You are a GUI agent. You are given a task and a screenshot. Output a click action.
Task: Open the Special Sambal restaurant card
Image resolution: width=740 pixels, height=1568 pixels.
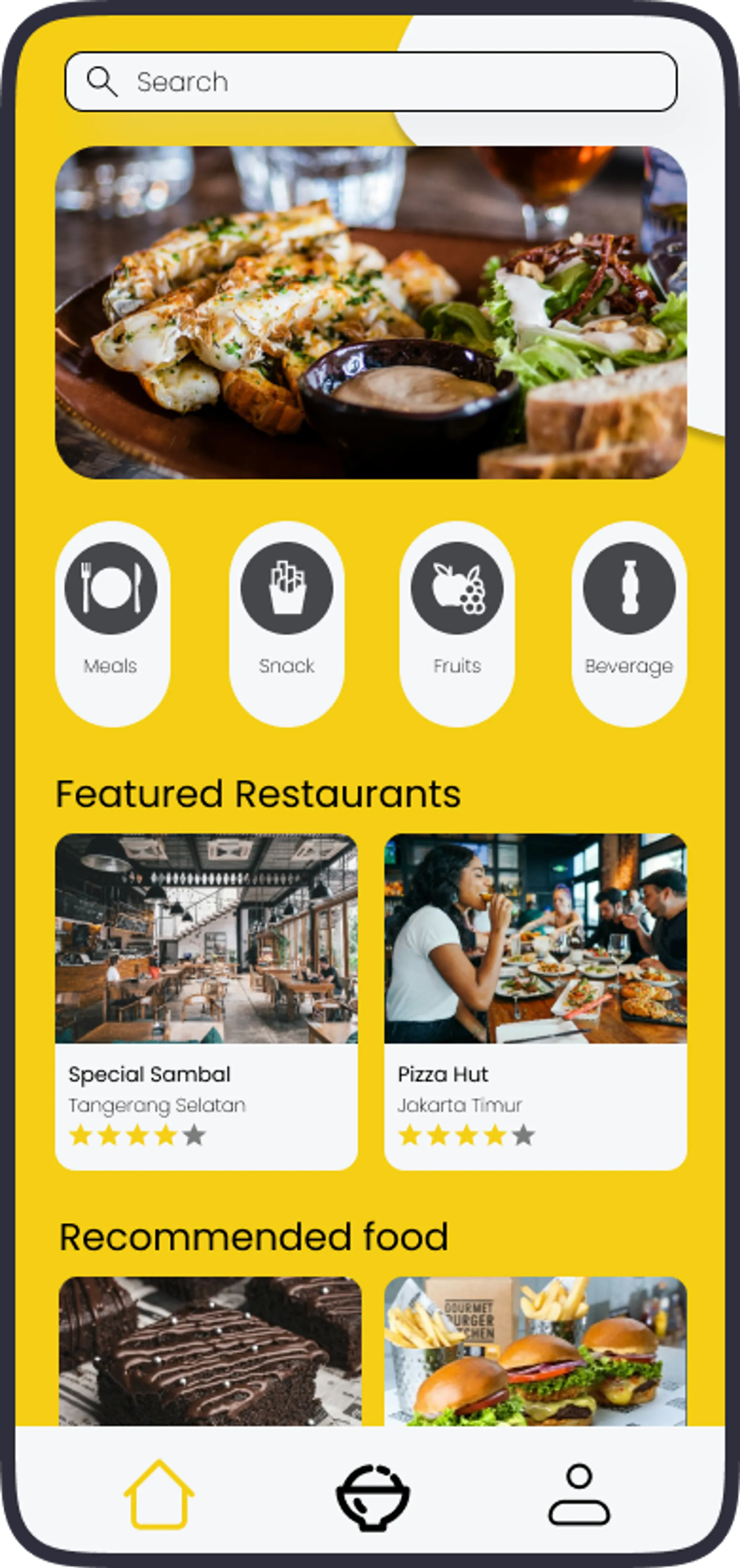pyautogui.click(x=206, y=1001)
